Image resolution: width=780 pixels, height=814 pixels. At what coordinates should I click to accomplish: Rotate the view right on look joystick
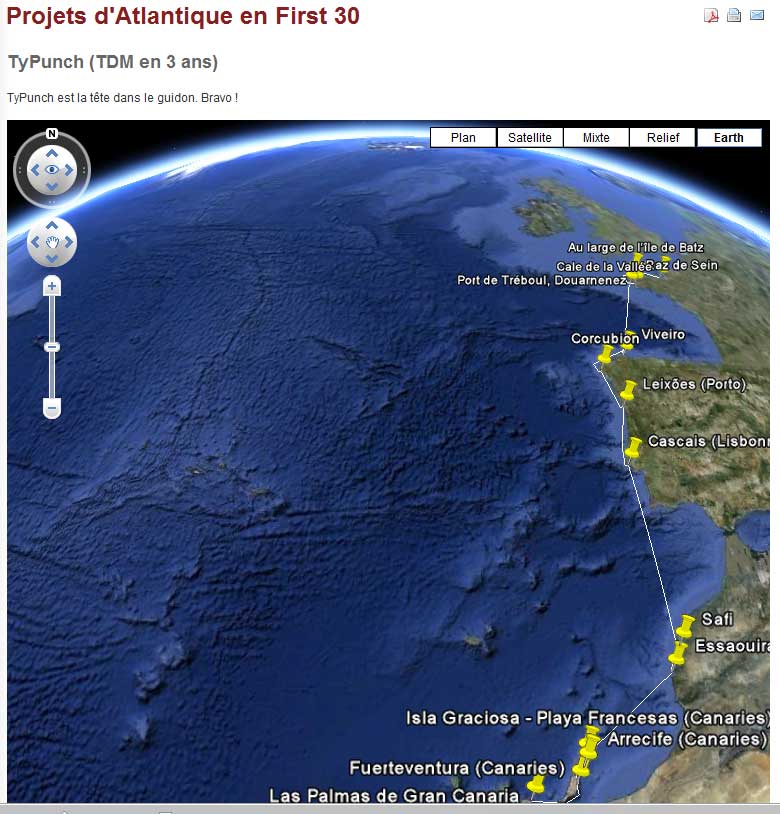click(x=70, y=170)
